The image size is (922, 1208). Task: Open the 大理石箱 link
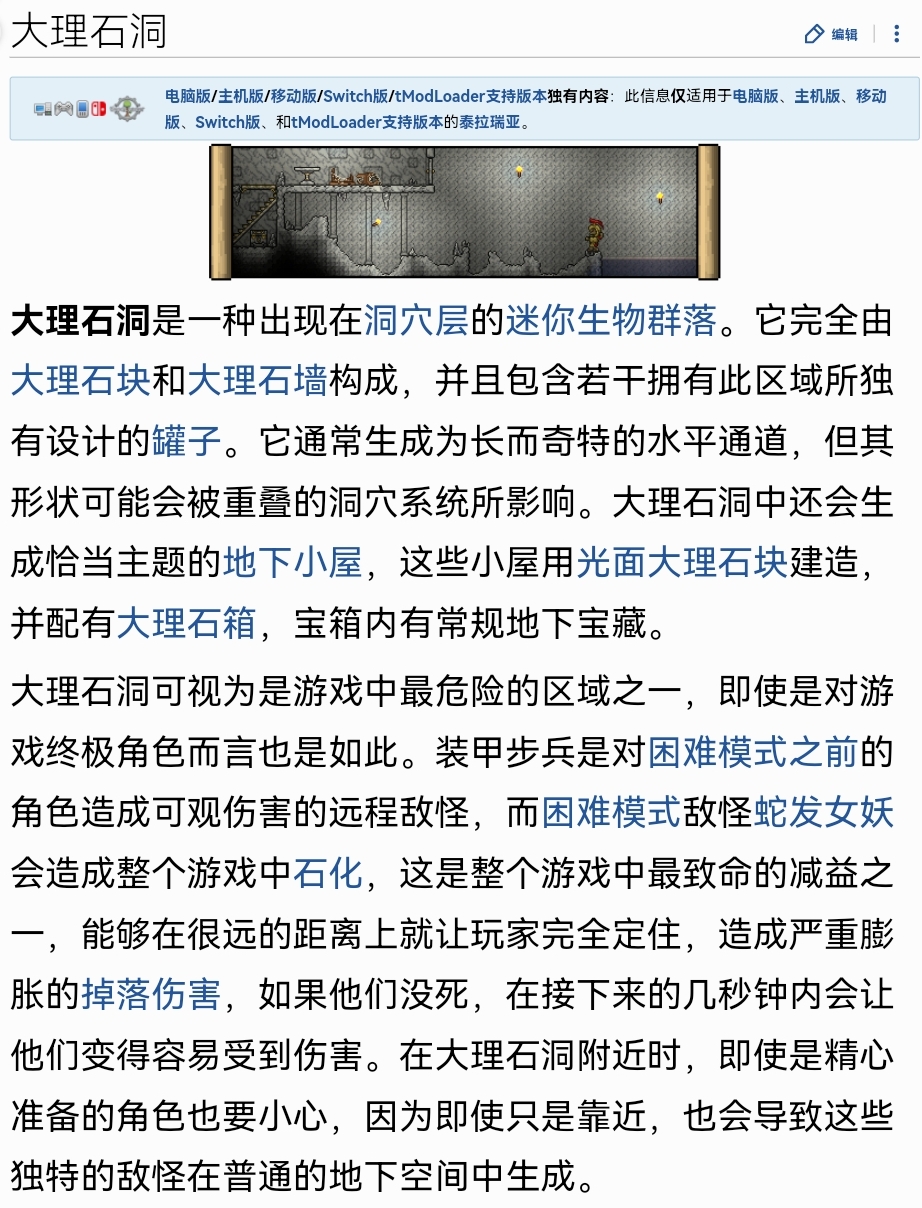(187, 624)
